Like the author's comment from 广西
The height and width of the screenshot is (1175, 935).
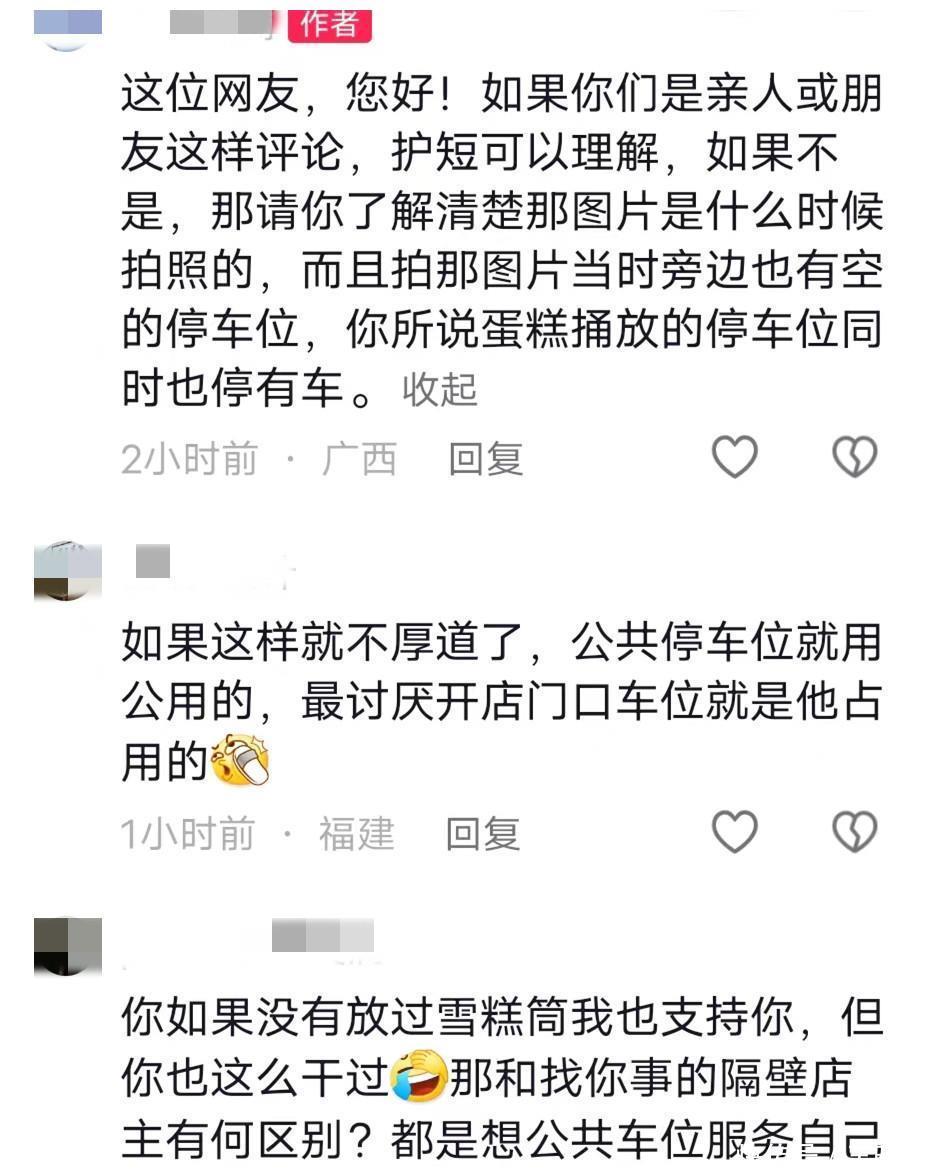(x=734, y=457)
